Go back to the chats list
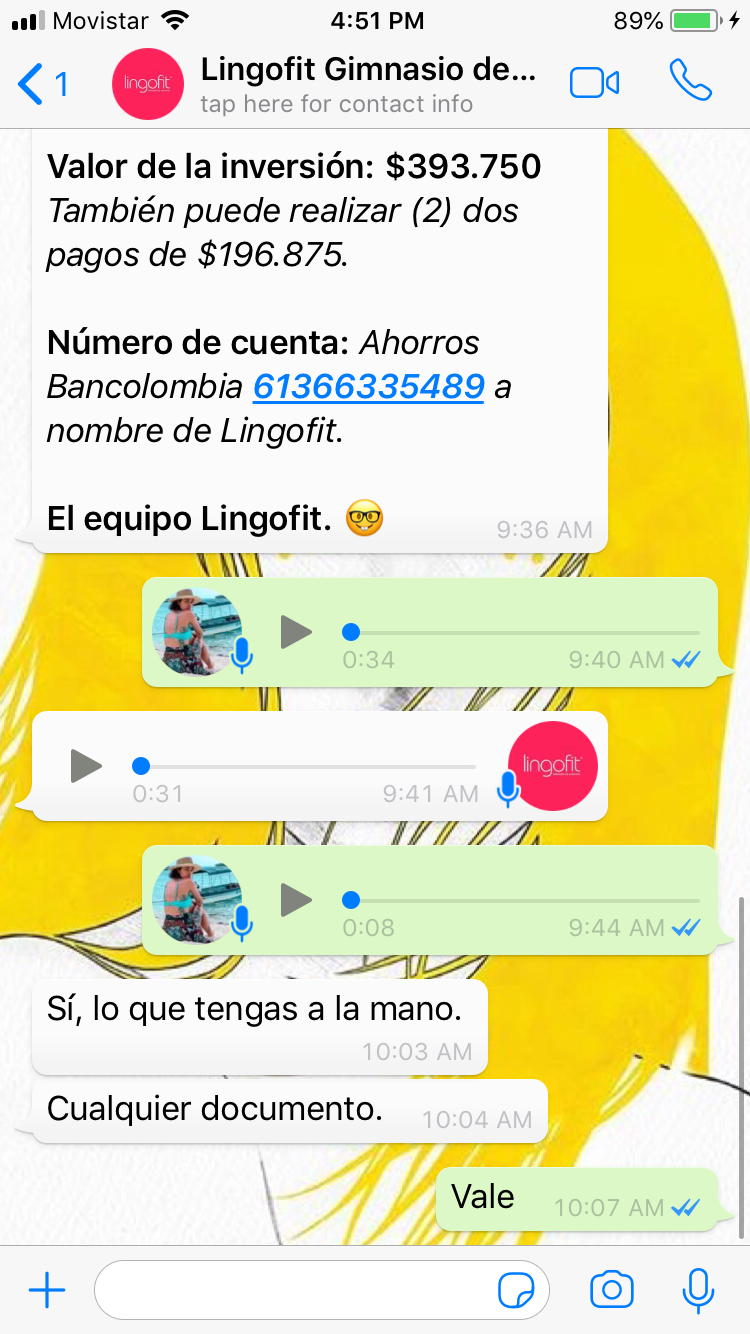The image size is (750, 1334). click(40, 84)
